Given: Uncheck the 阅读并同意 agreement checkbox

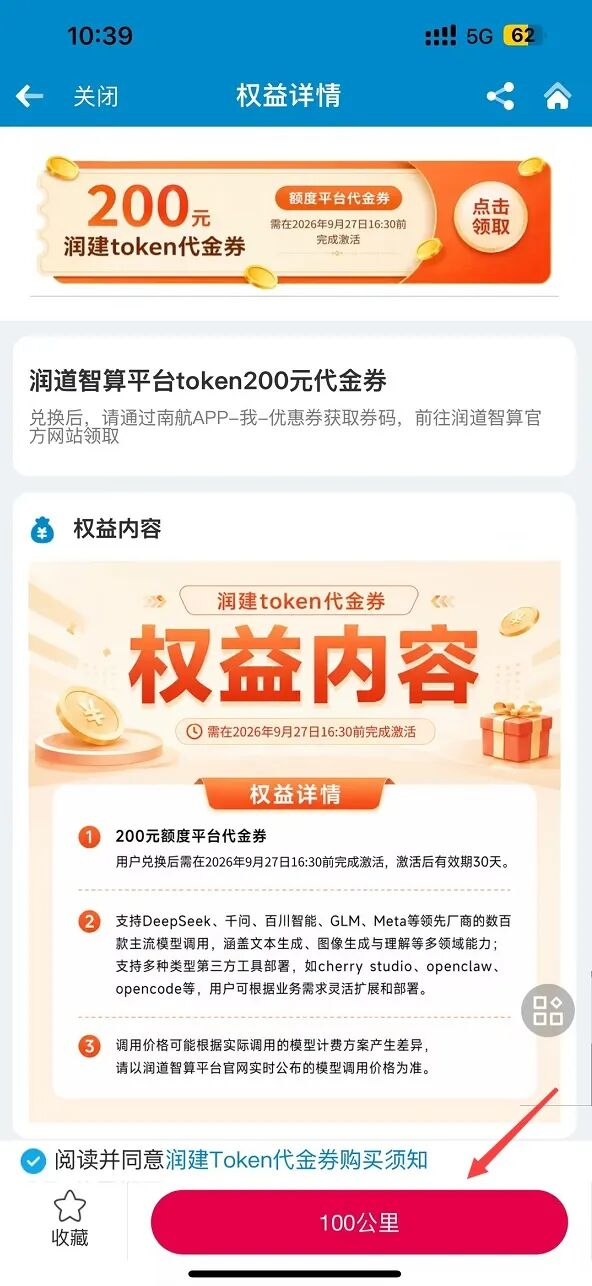Looking at the screenshot, I should point(34,1160).
